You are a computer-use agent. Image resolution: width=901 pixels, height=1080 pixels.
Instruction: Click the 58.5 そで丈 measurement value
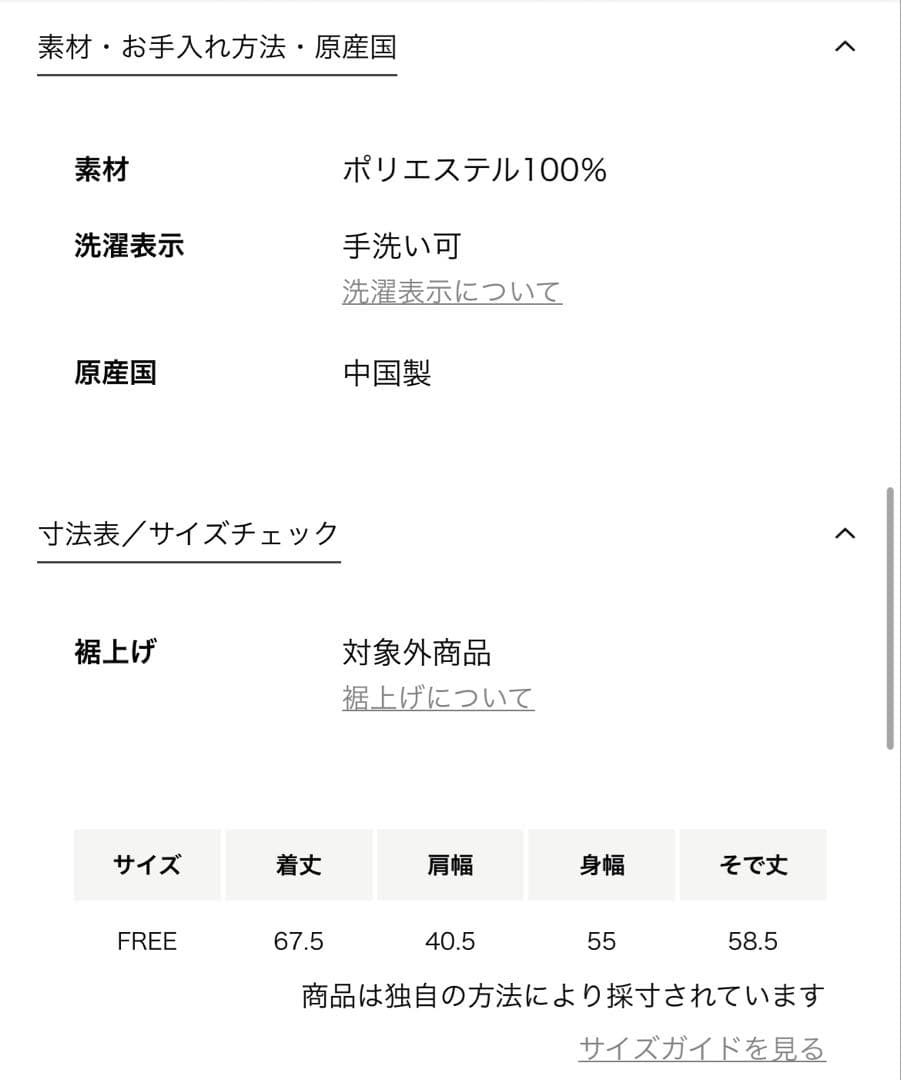(753, 940)
